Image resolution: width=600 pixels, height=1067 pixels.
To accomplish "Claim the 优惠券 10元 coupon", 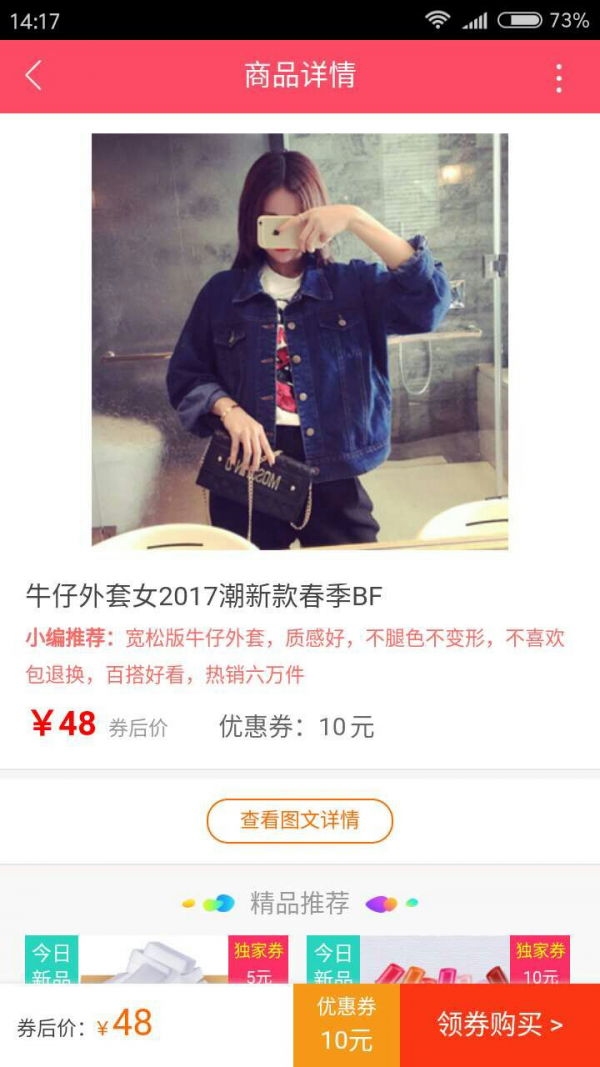I will coord(346,1025).
